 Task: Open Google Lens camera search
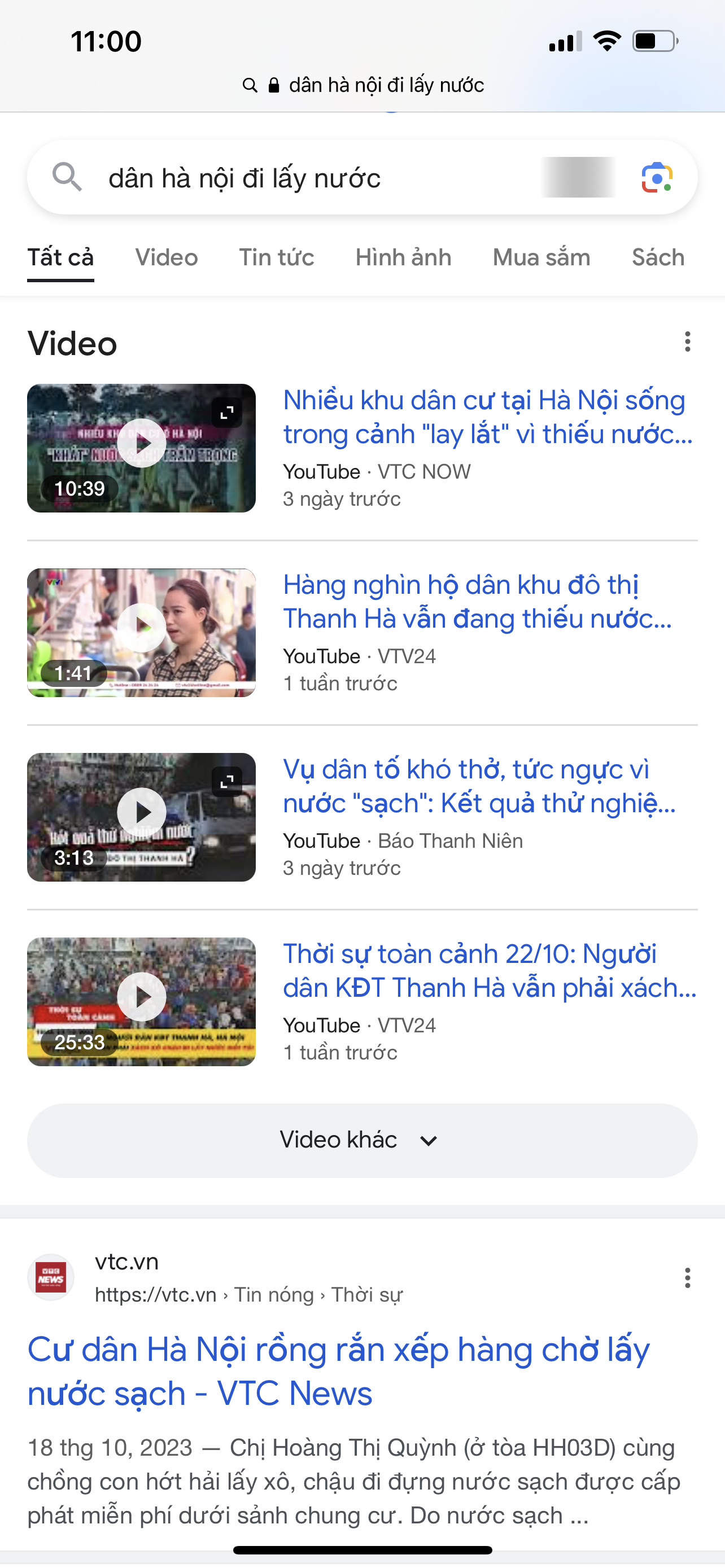(656, 178)
